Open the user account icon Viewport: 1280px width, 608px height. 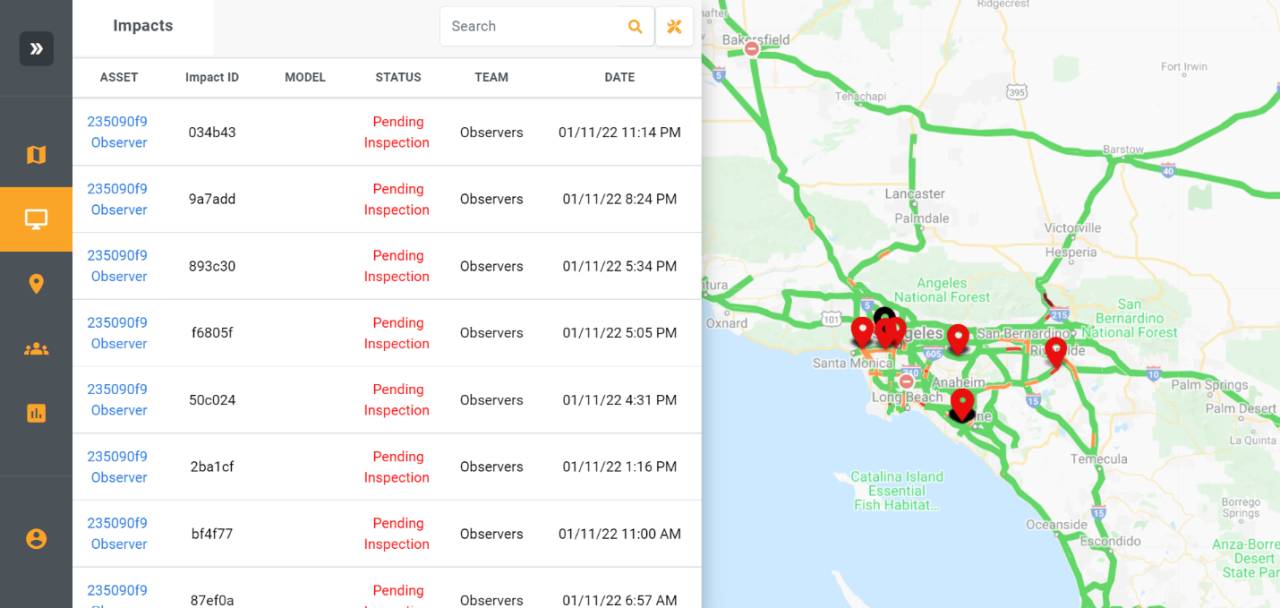coord(36,539)
